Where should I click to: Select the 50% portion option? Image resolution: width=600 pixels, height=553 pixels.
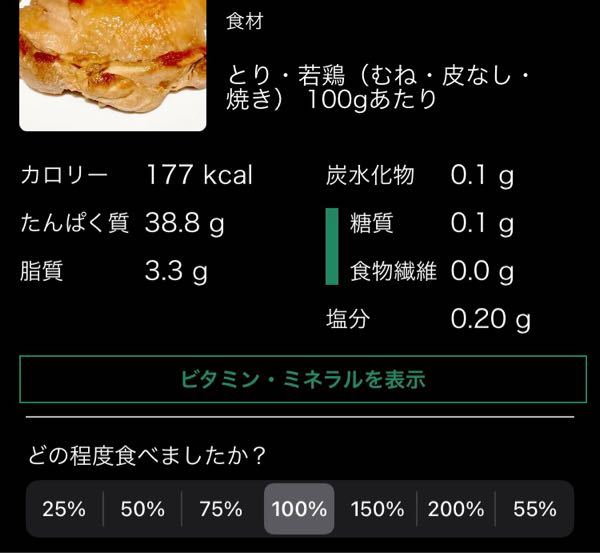(x=142, y=508)
